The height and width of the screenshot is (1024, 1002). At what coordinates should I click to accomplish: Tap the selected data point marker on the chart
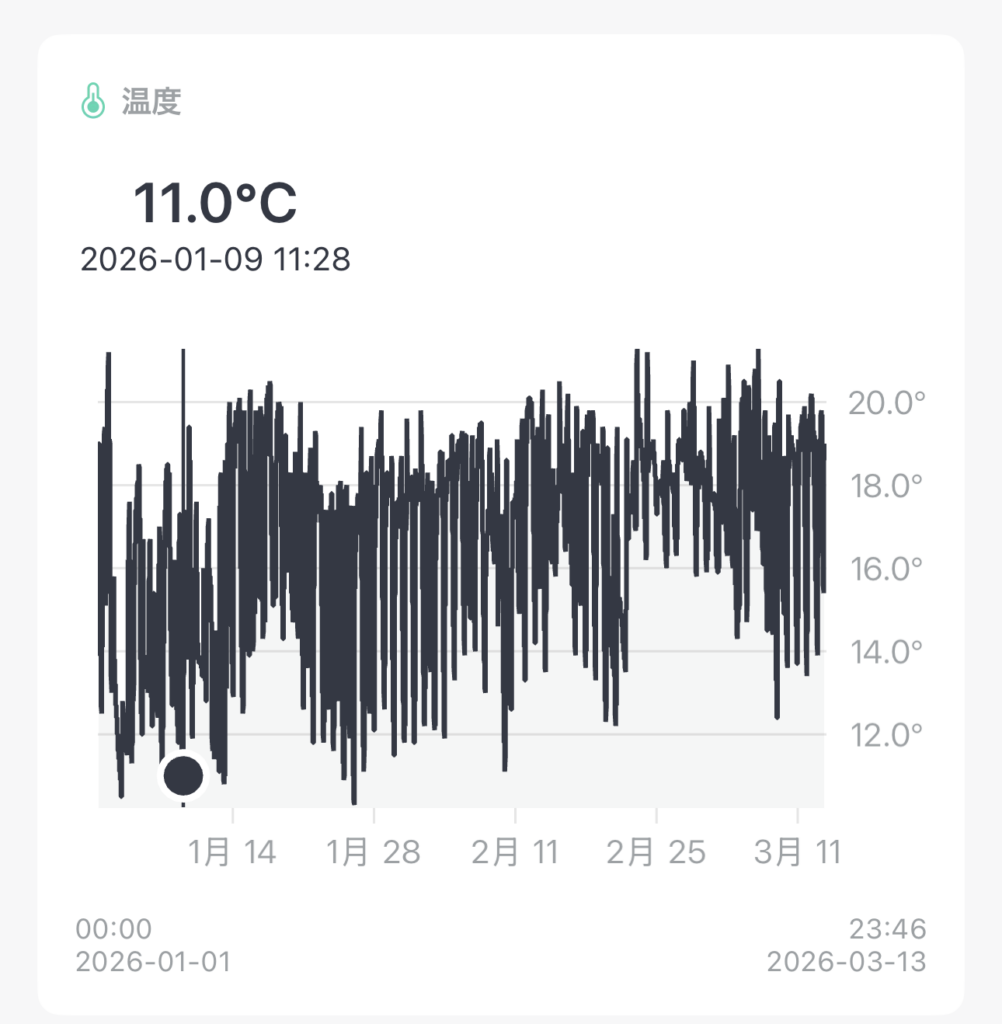pyautogui.click(x=183, y=776)
